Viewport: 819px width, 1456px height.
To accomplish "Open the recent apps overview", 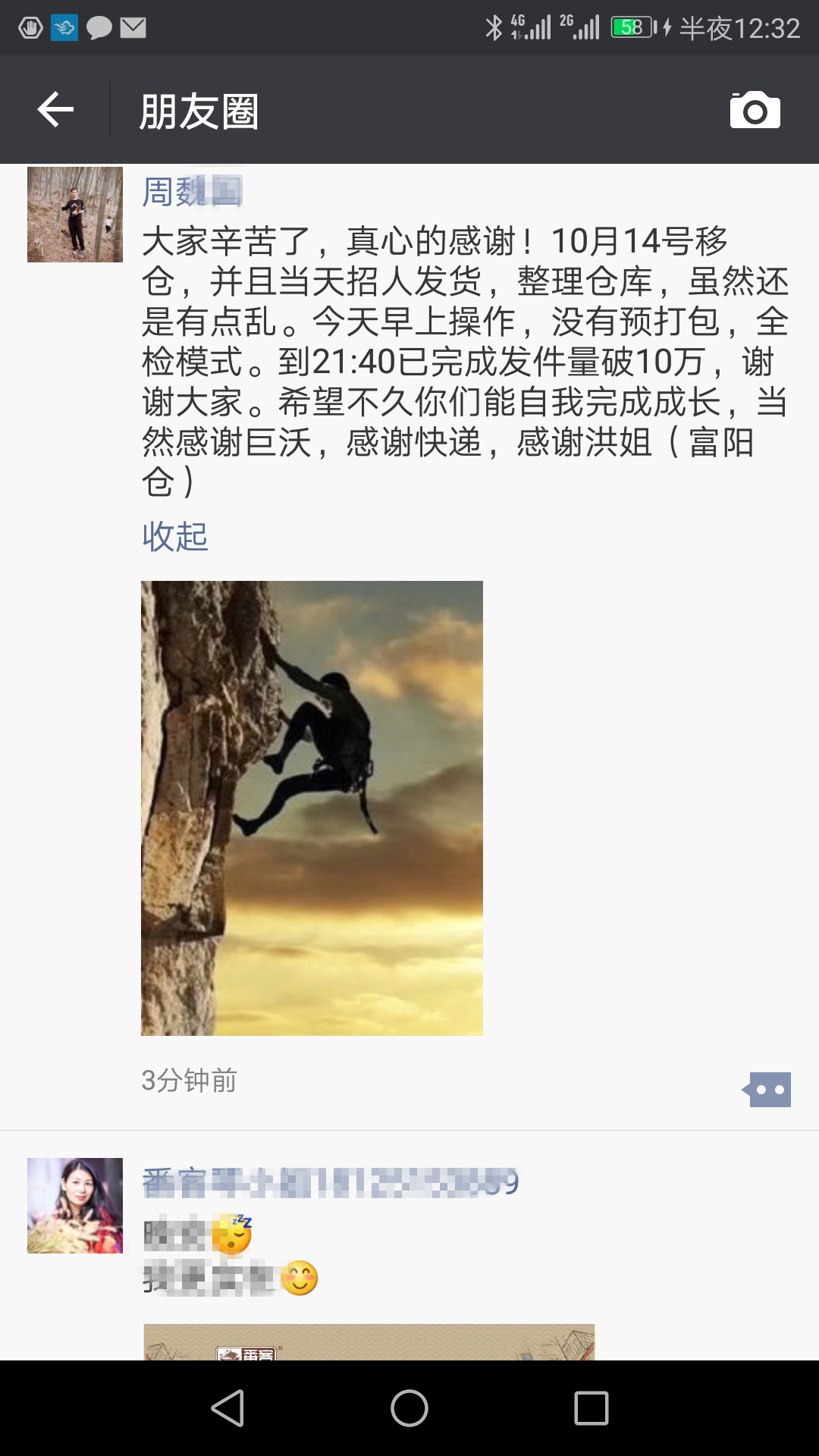I will 591,1408.
